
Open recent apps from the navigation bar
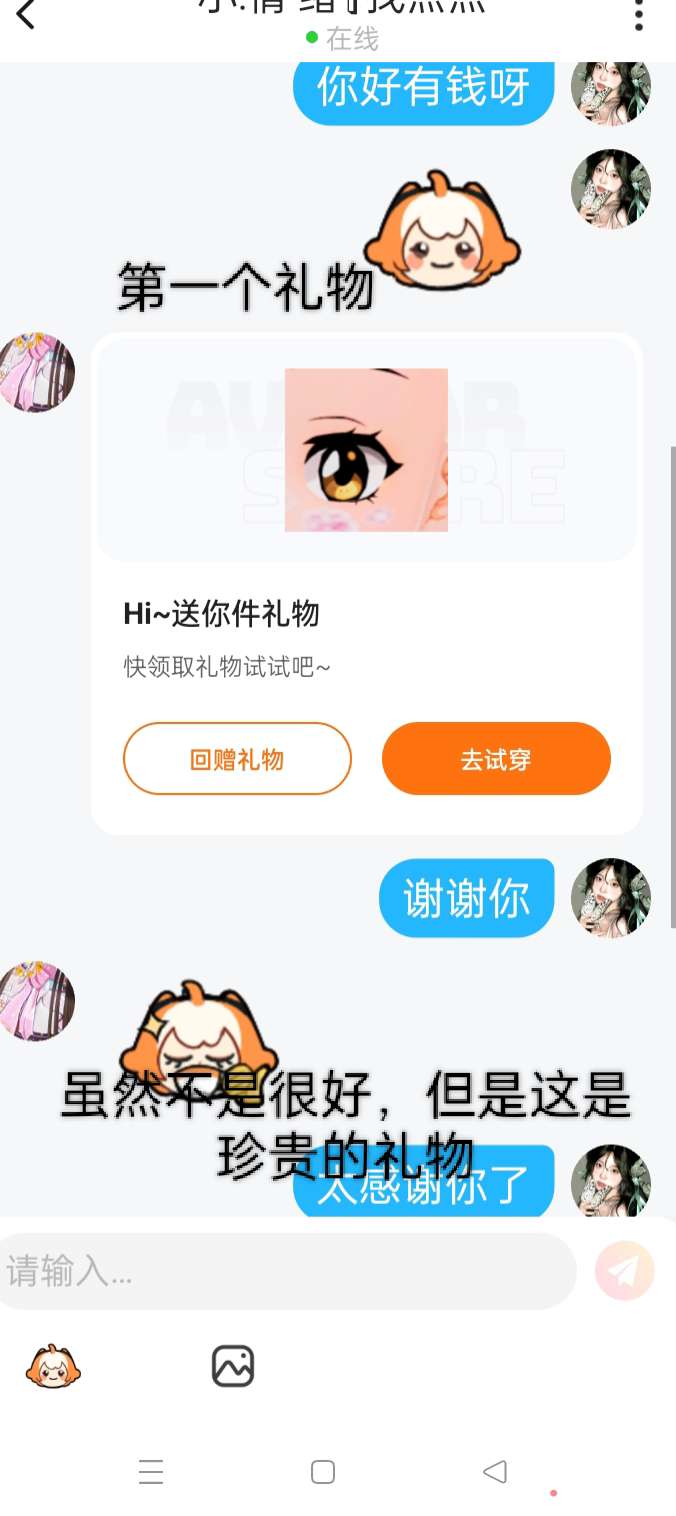151,1472
